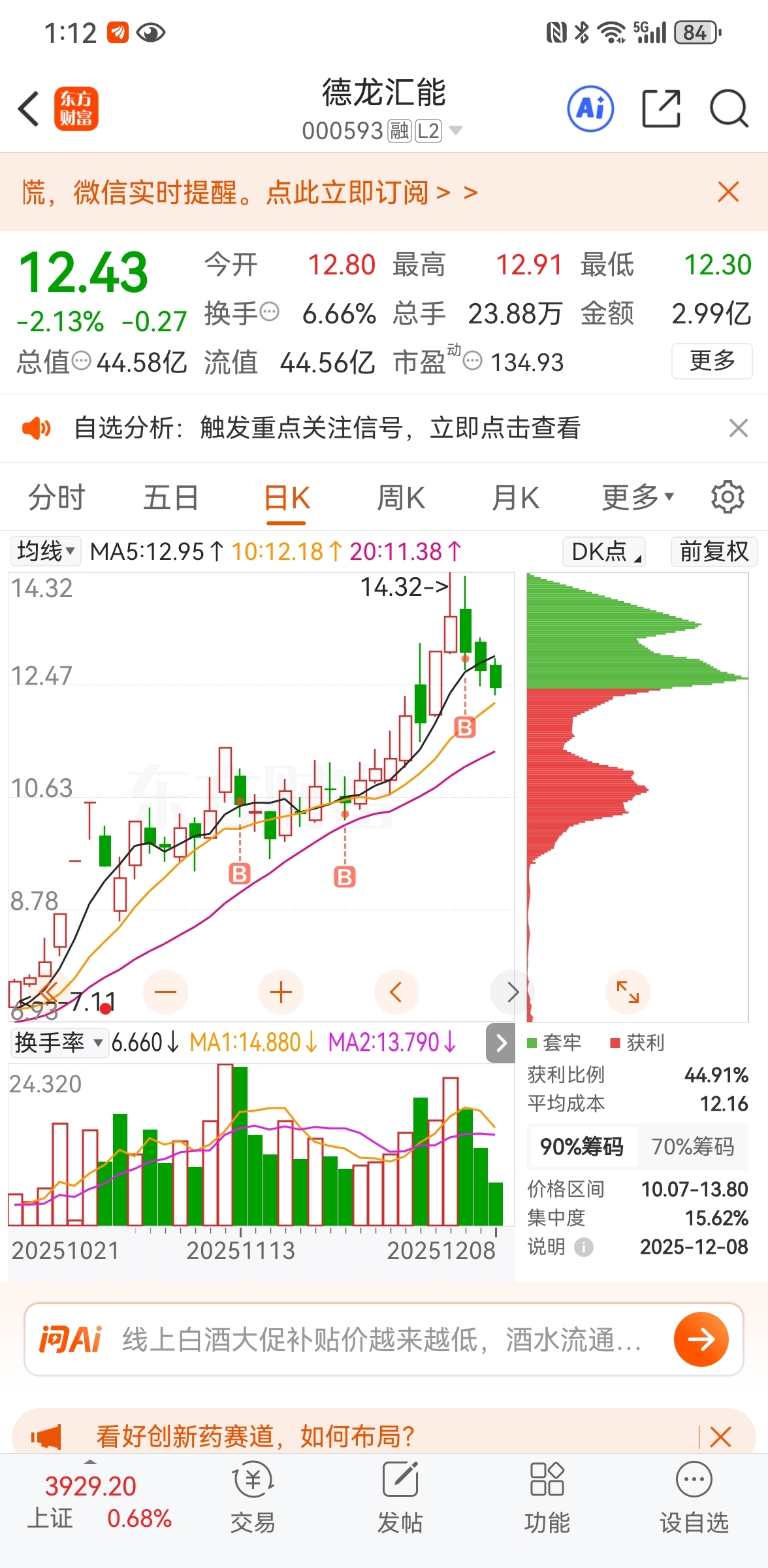
Task: Expand the 更多 chart period dropdown
Action: pos(637,498)
